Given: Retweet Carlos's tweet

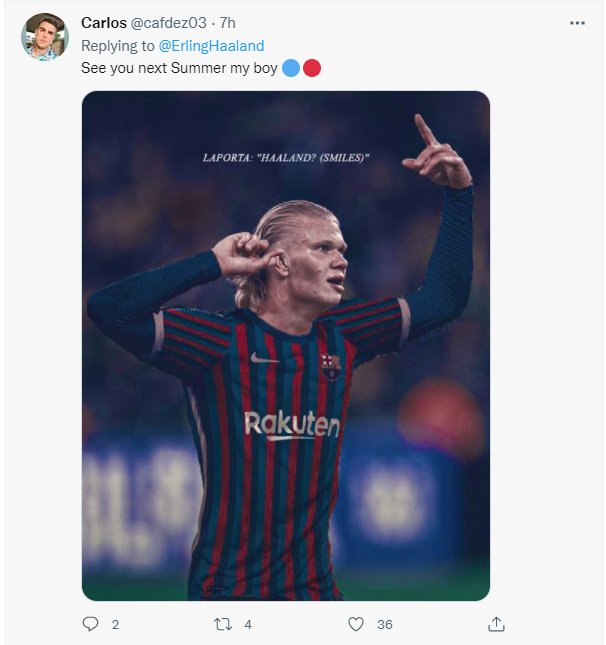Looking at the screenshot, I should point(224,623).
